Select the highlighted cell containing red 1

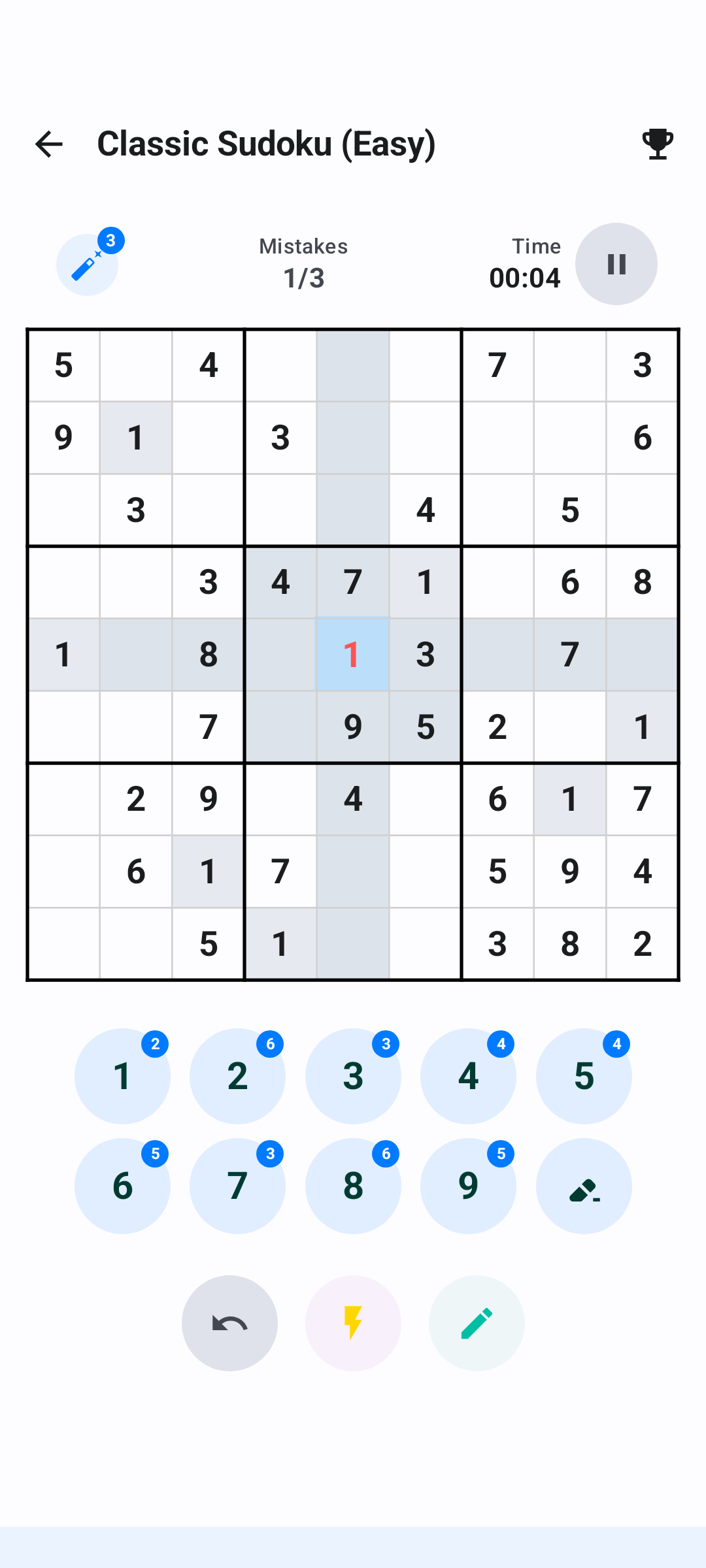pos(353,655)
